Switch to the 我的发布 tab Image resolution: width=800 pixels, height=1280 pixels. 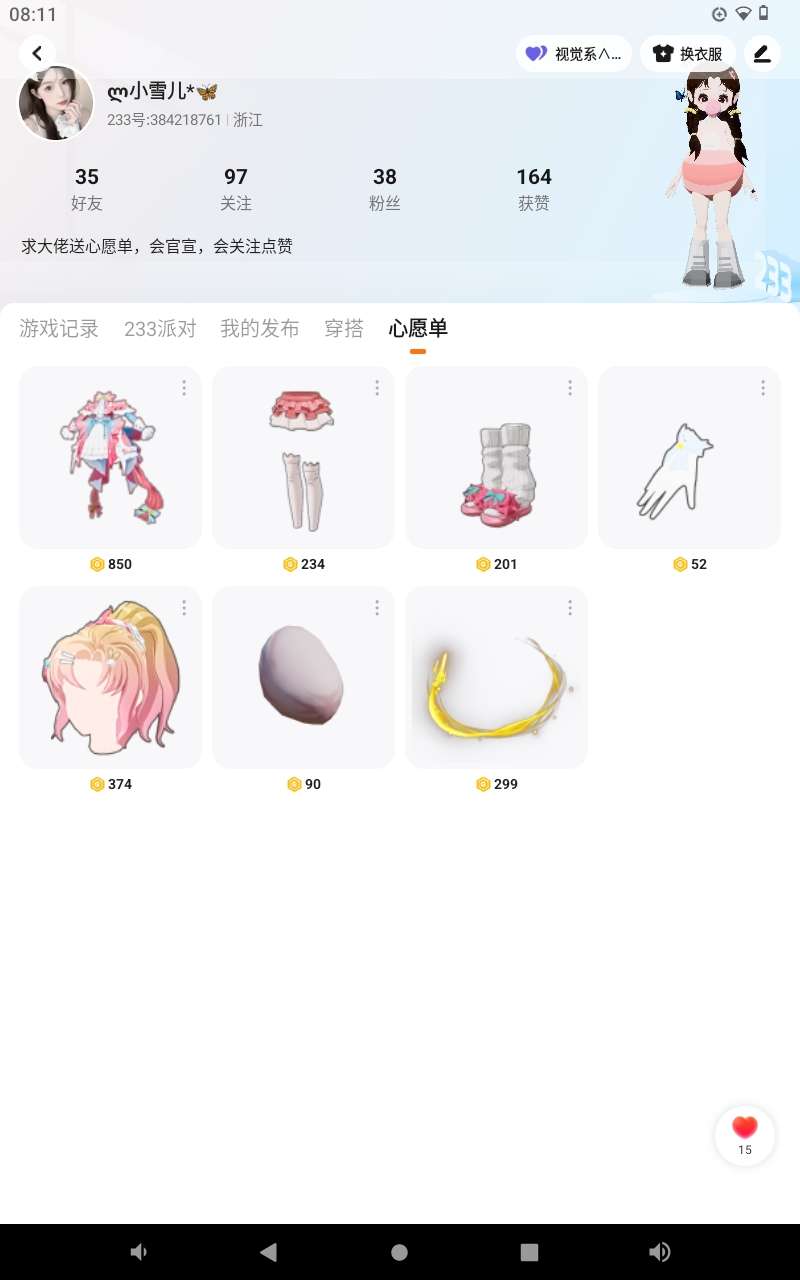coord(260,329)
